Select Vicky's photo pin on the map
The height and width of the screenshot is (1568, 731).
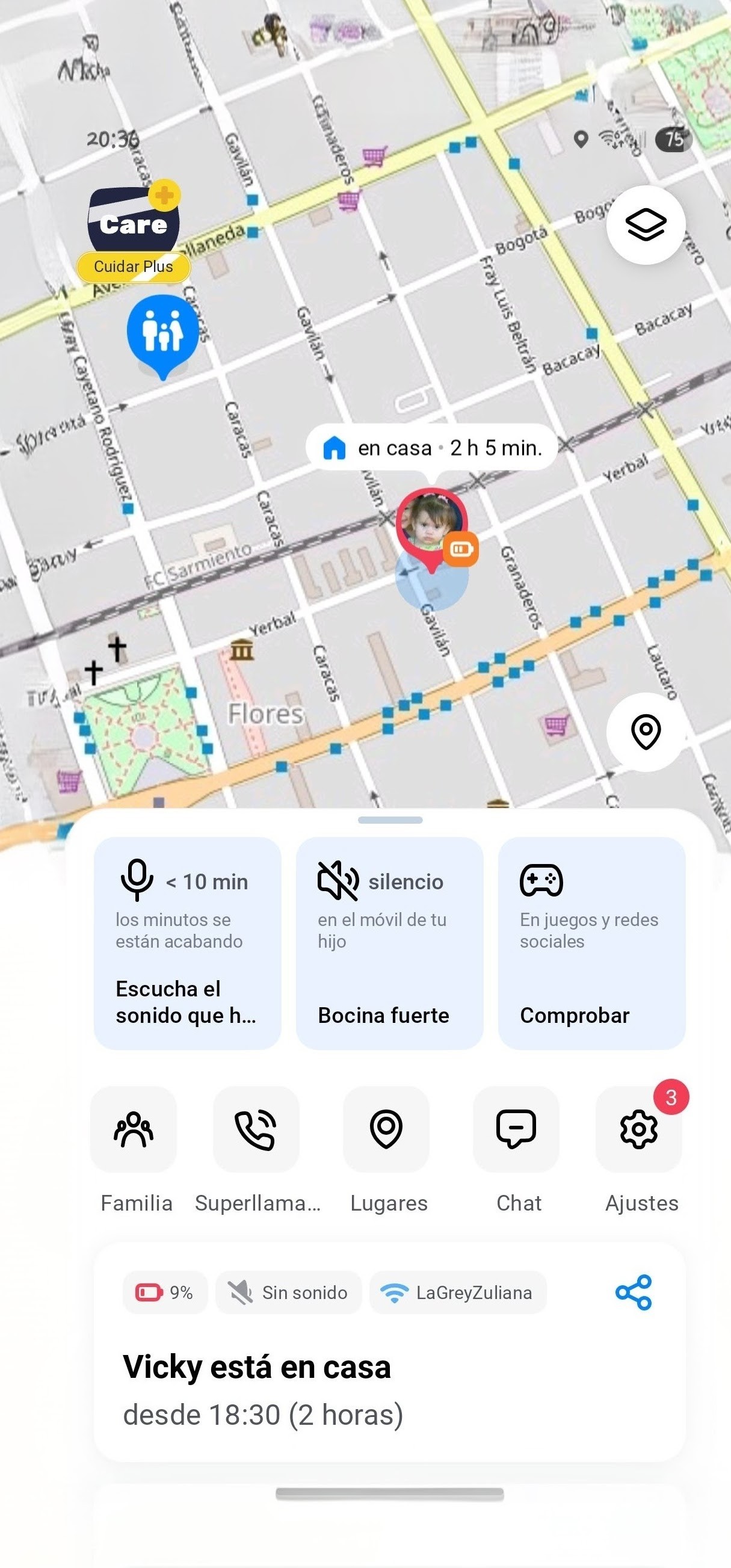[431, 522]
